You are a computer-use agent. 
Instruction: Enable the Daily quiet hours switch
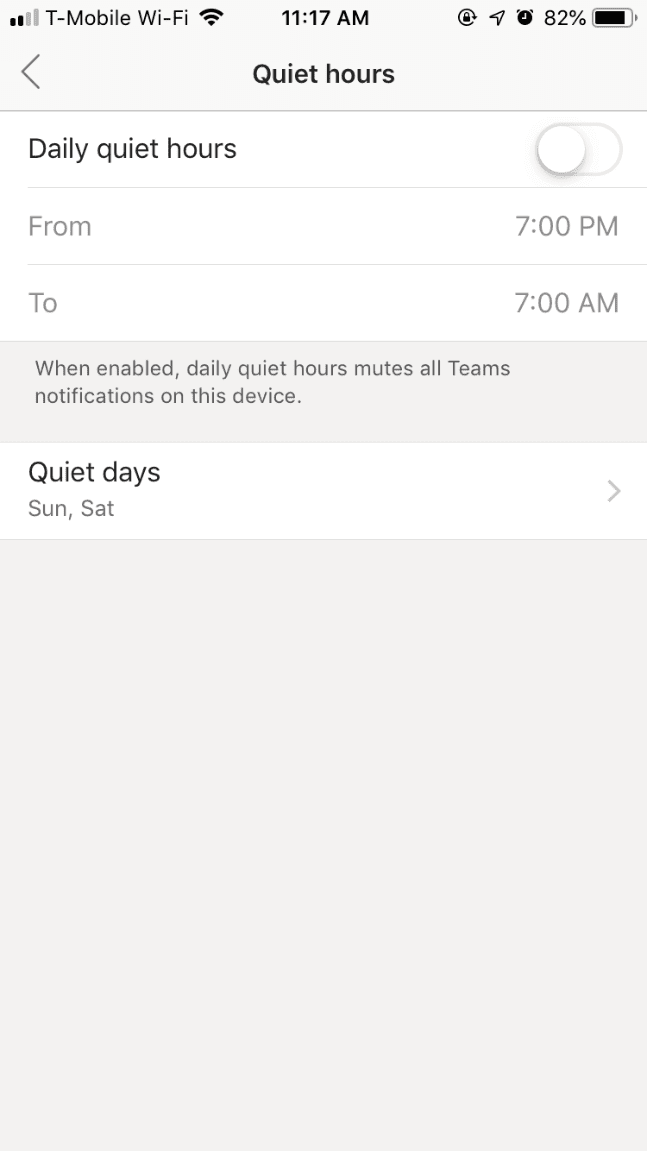pos(579,150)
